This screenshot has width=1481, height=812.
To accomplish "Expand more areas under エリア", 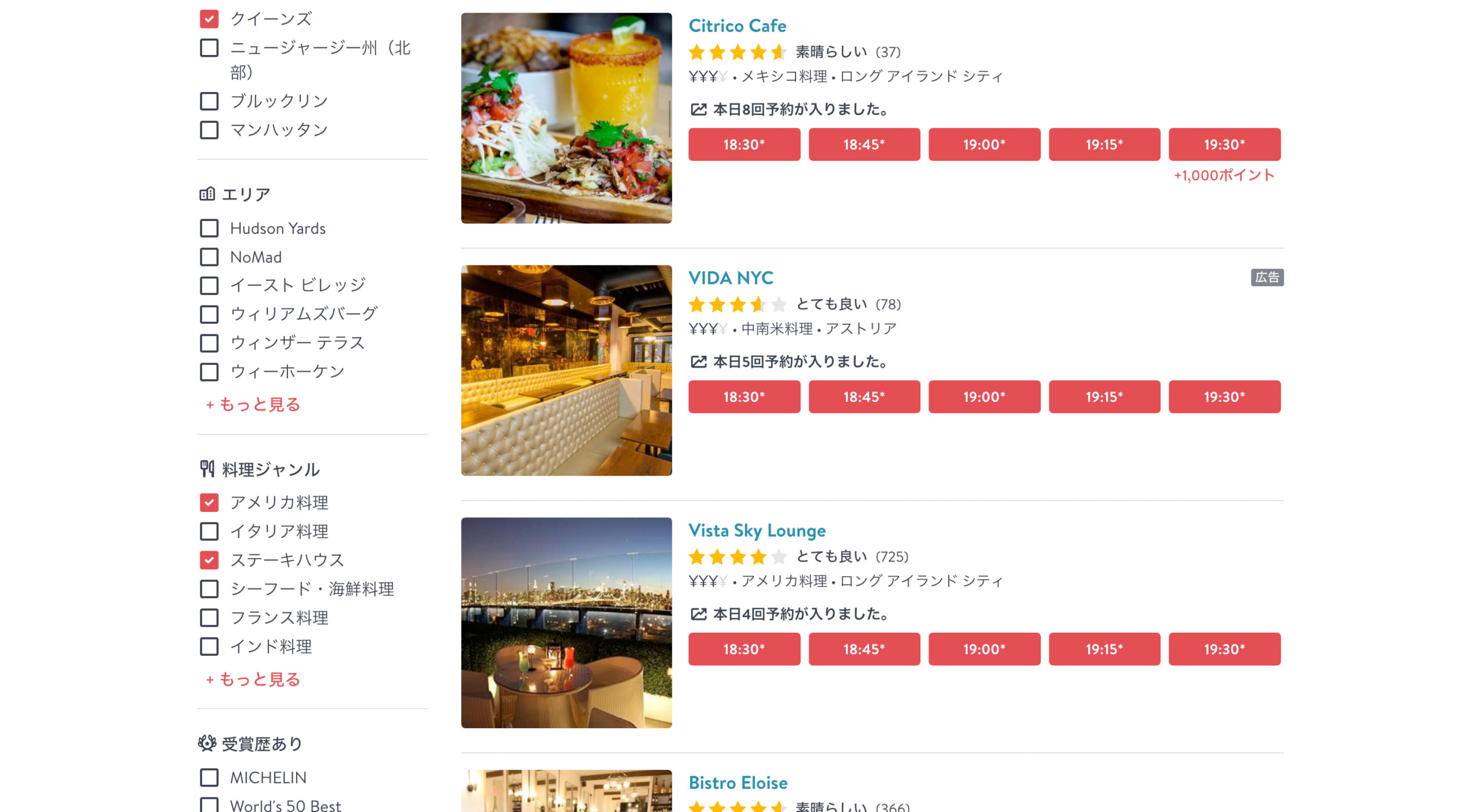I will click(253, 404).
